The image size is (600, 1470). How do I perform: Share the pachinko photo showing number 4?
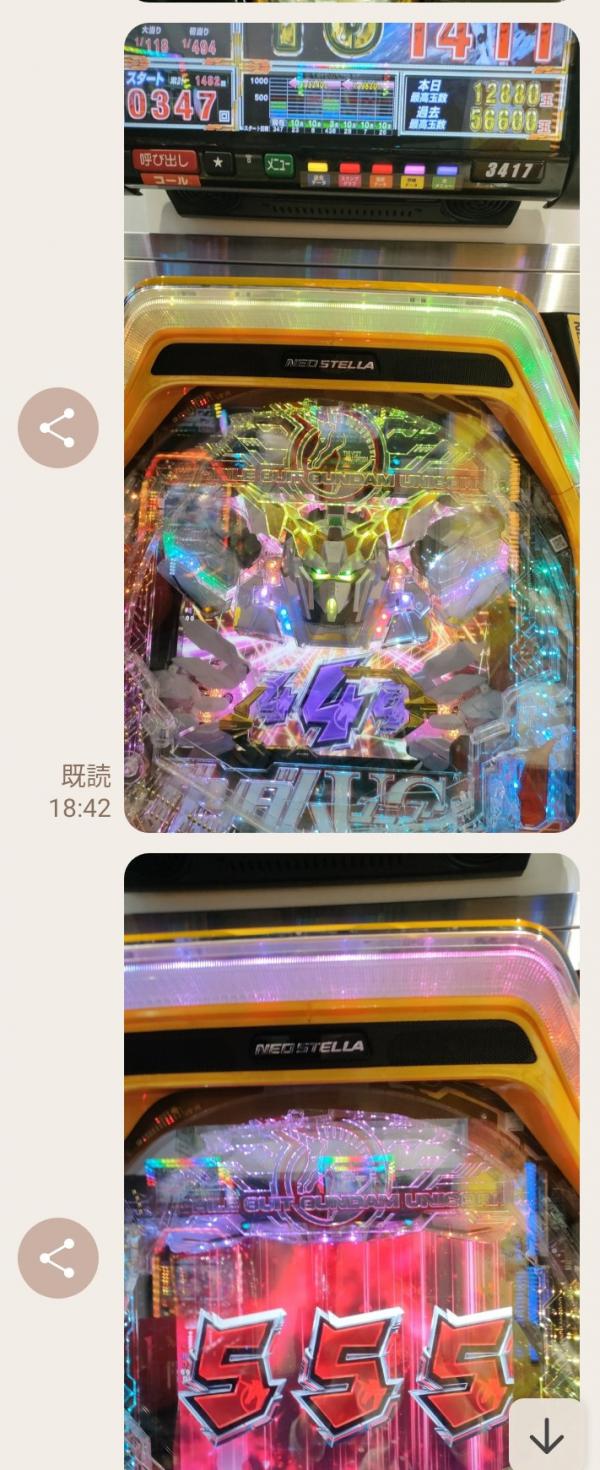[58, 428]
